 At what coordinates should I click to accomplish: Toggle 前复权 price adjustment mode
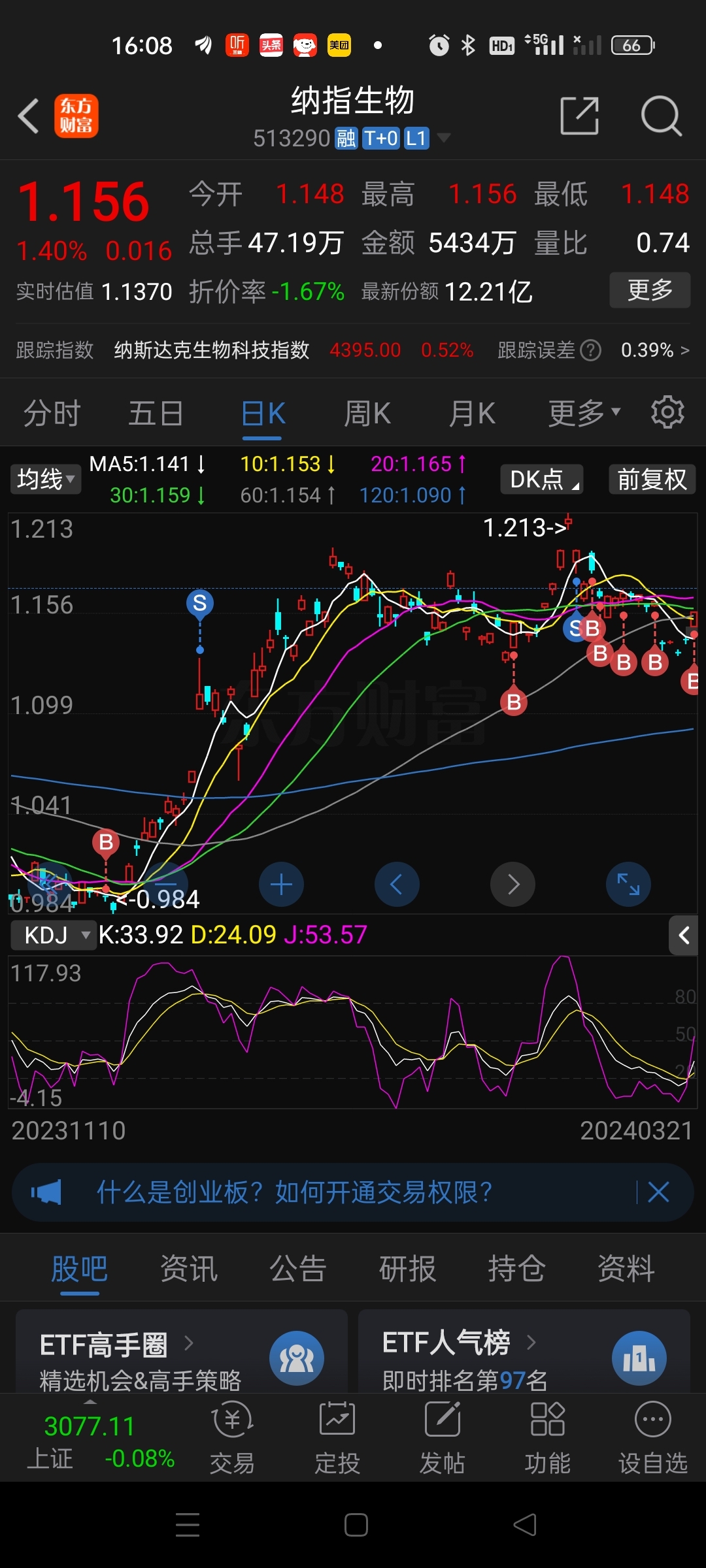(x=651, y=479)
